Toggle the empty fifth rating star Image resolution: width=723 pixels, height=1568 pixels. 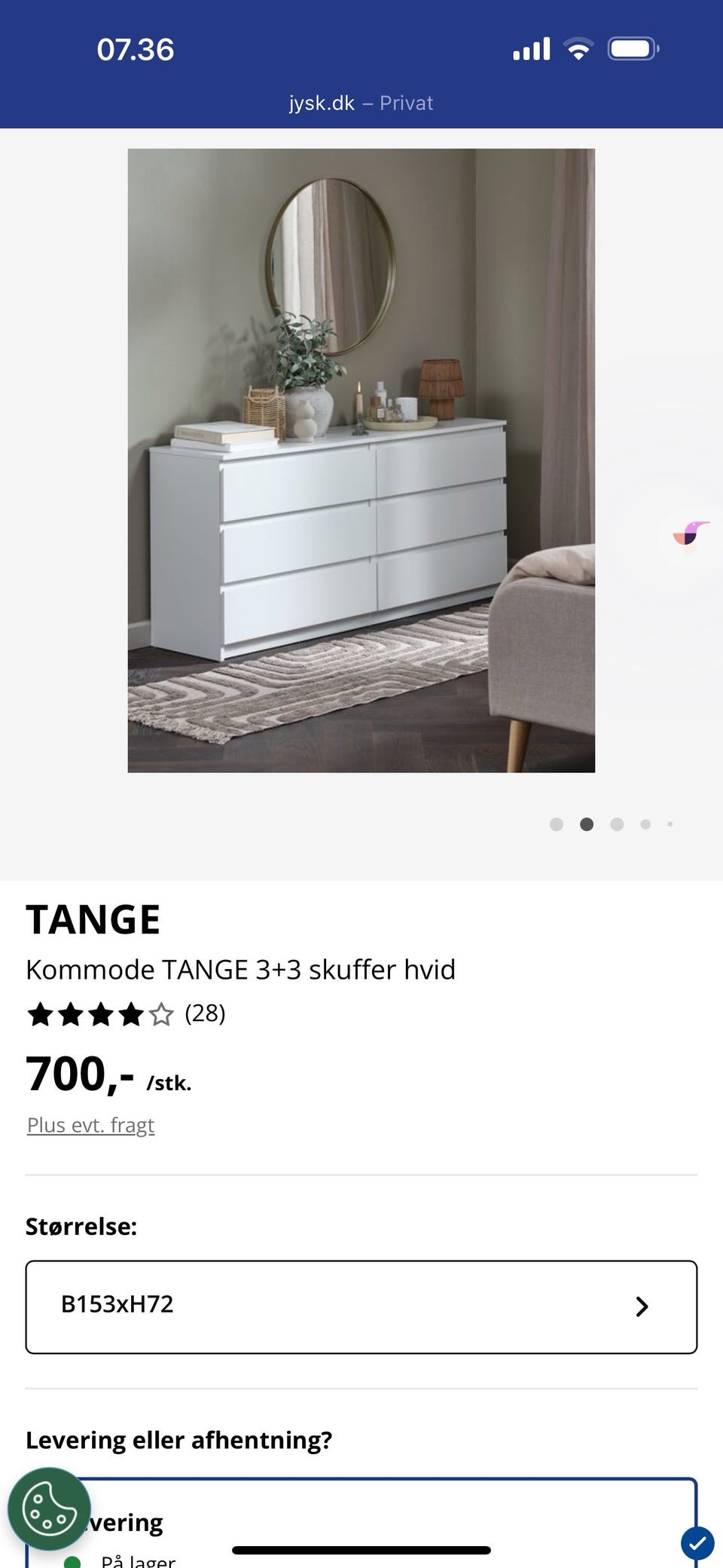160,1014
